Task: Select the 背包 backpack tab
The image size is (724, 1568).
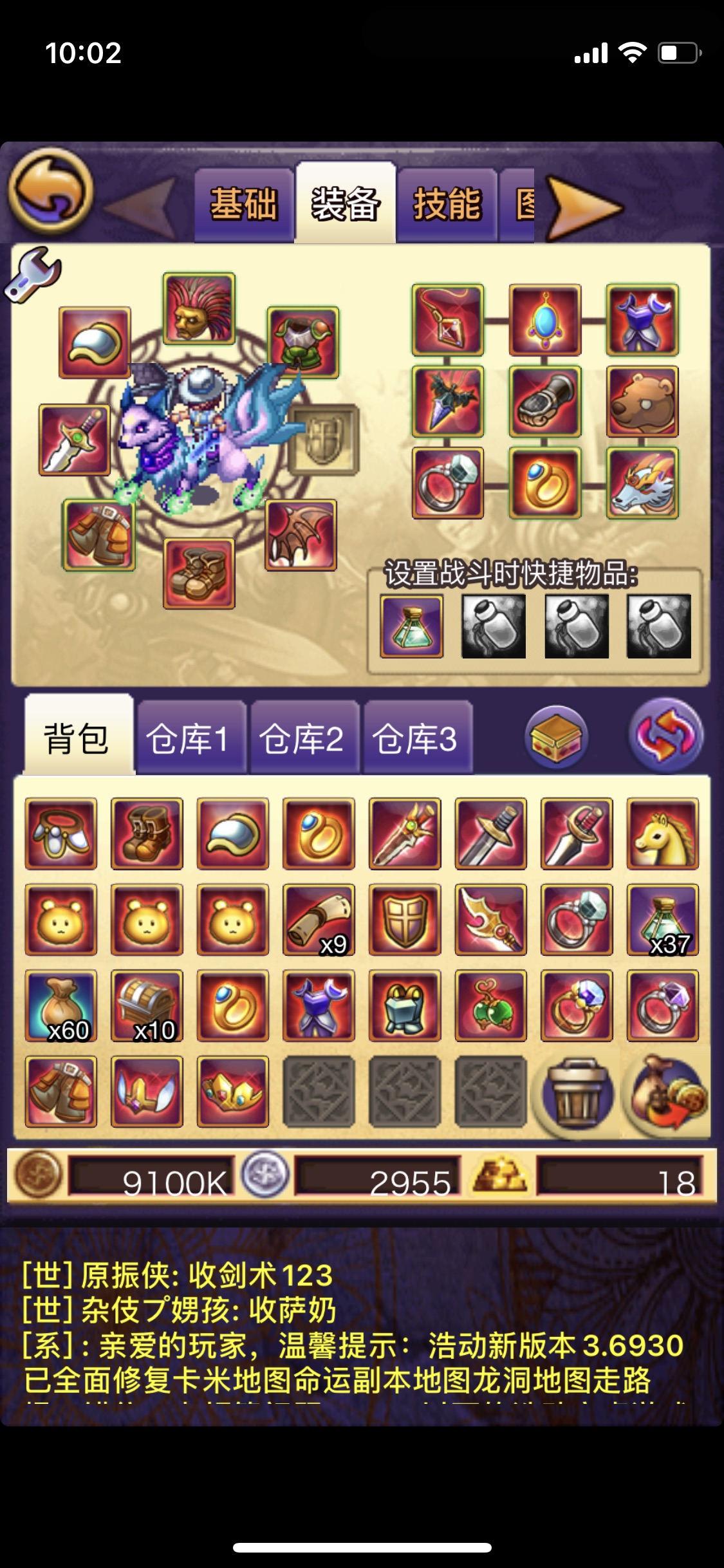Action: [79, 735]
